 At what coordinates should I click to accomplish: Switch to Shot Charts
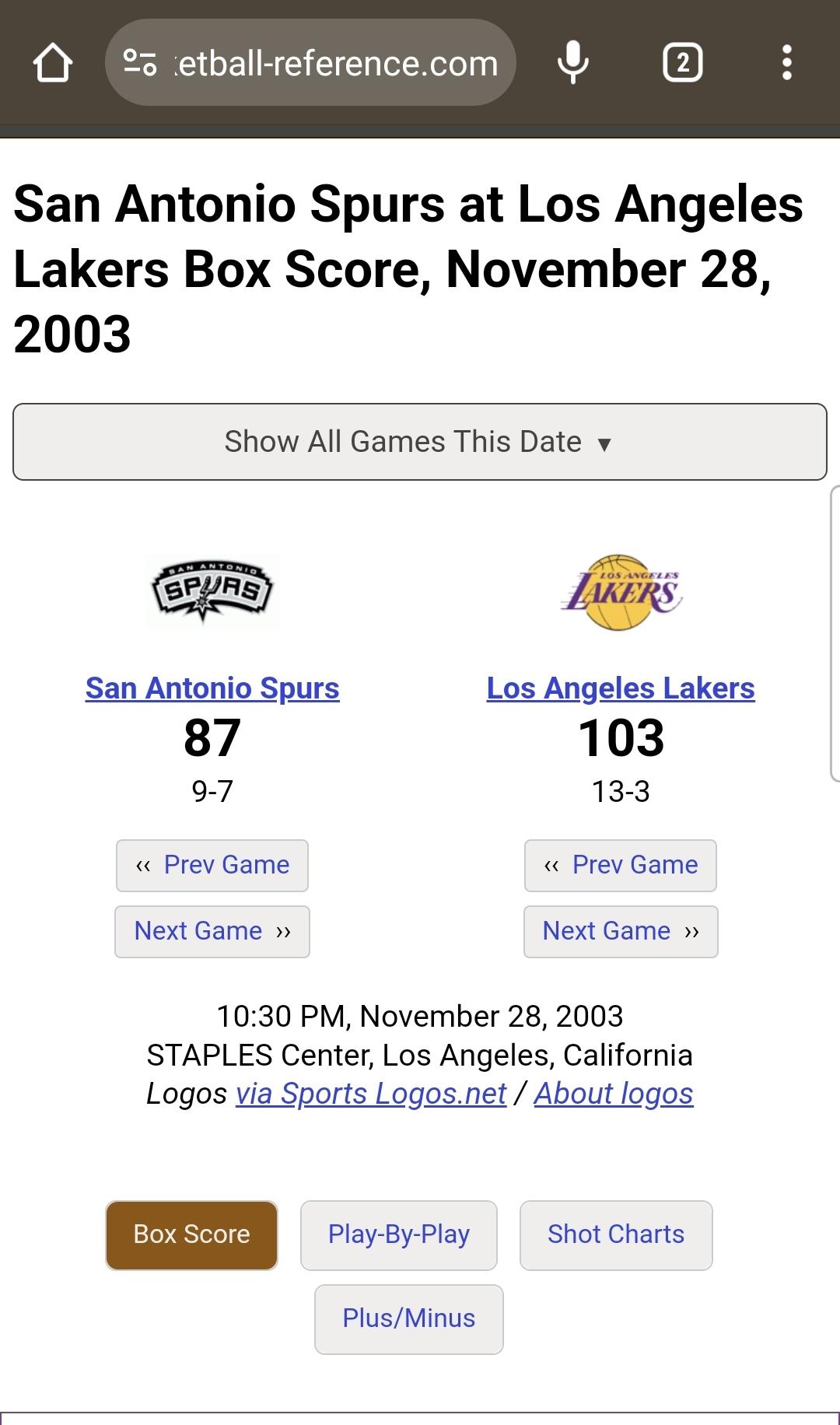pyautogui.click(x=616, y=1235)
